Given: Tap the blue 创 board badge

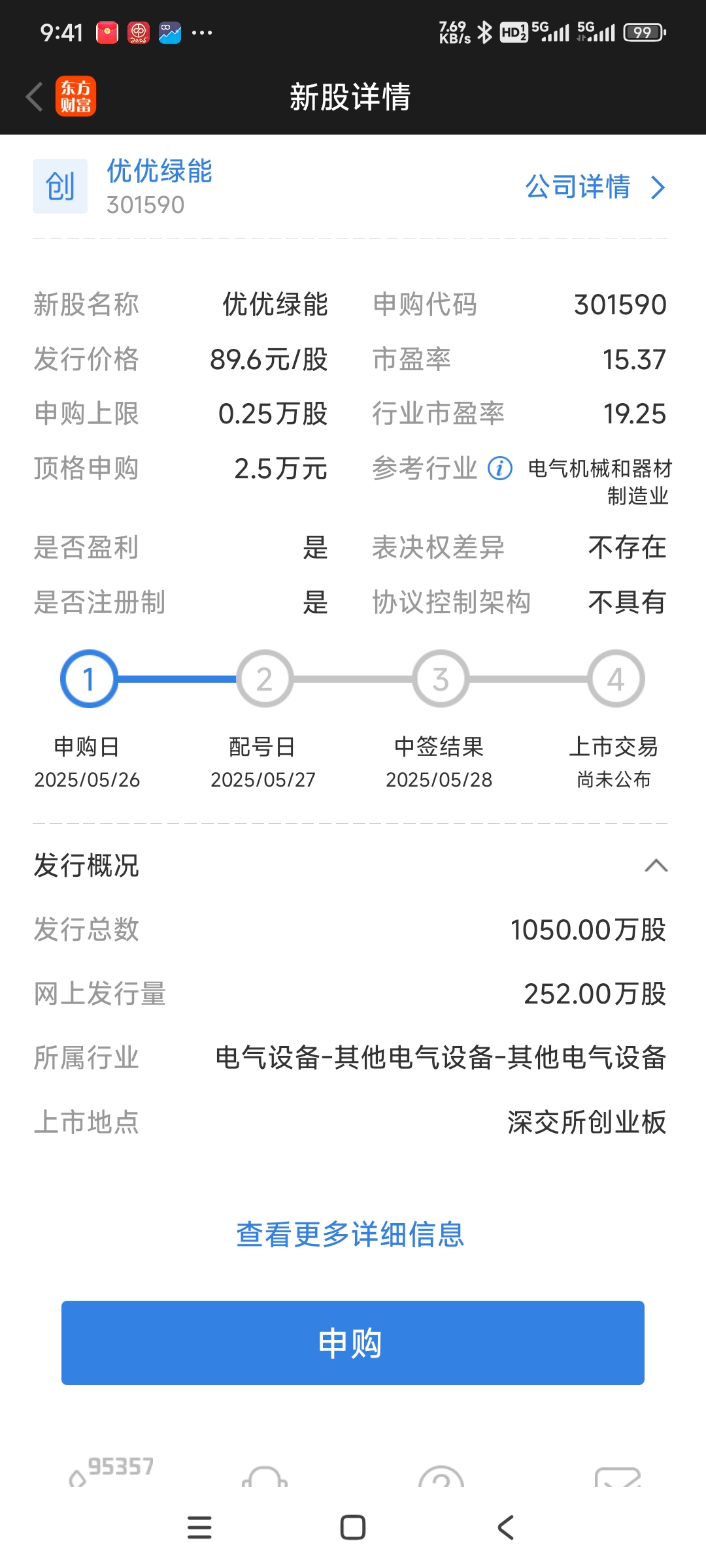Looking at the screenshot, I should (x=59, y=185).
